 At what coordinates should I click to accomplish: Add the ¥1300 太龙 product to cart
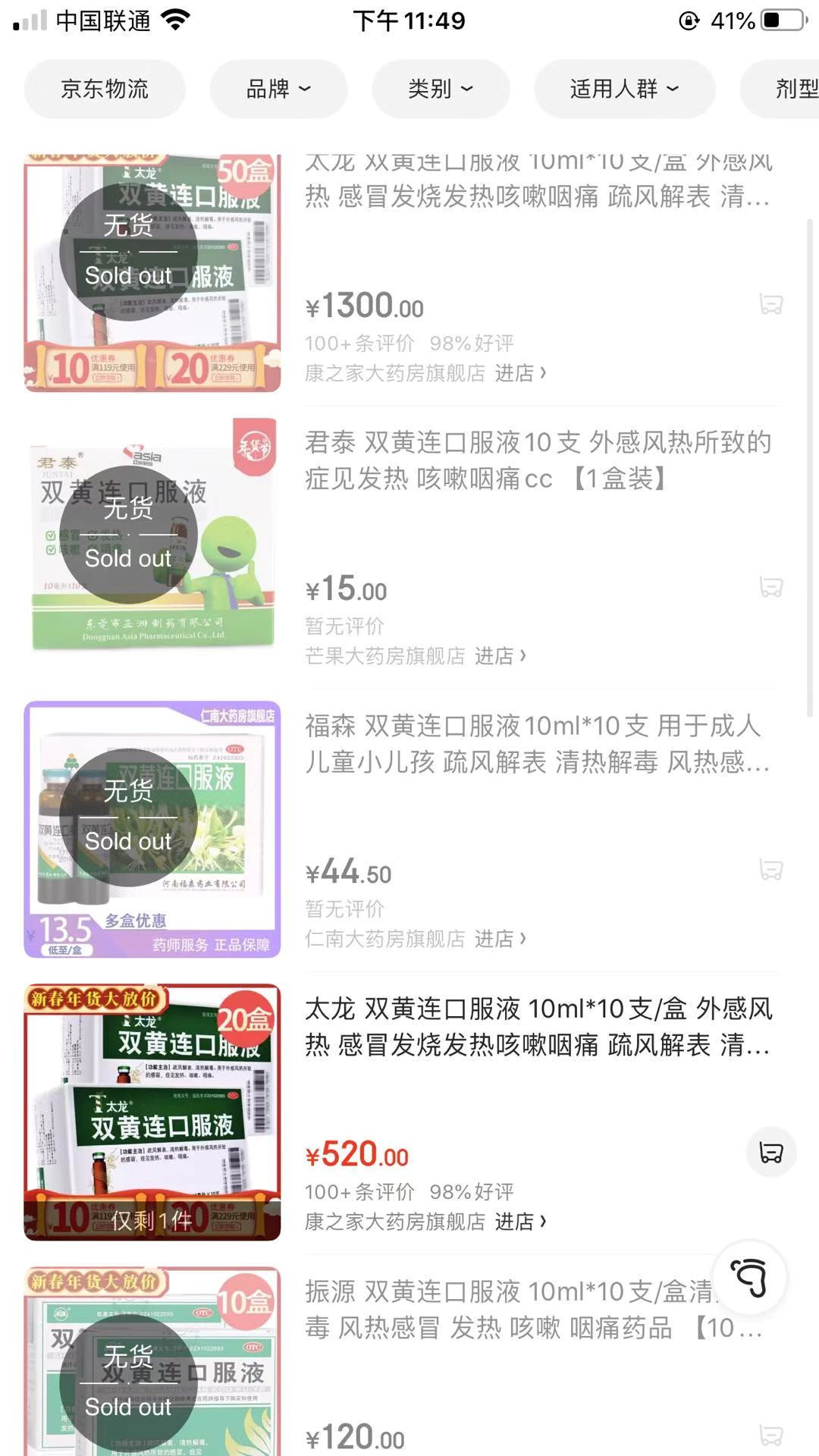(772, 303)
